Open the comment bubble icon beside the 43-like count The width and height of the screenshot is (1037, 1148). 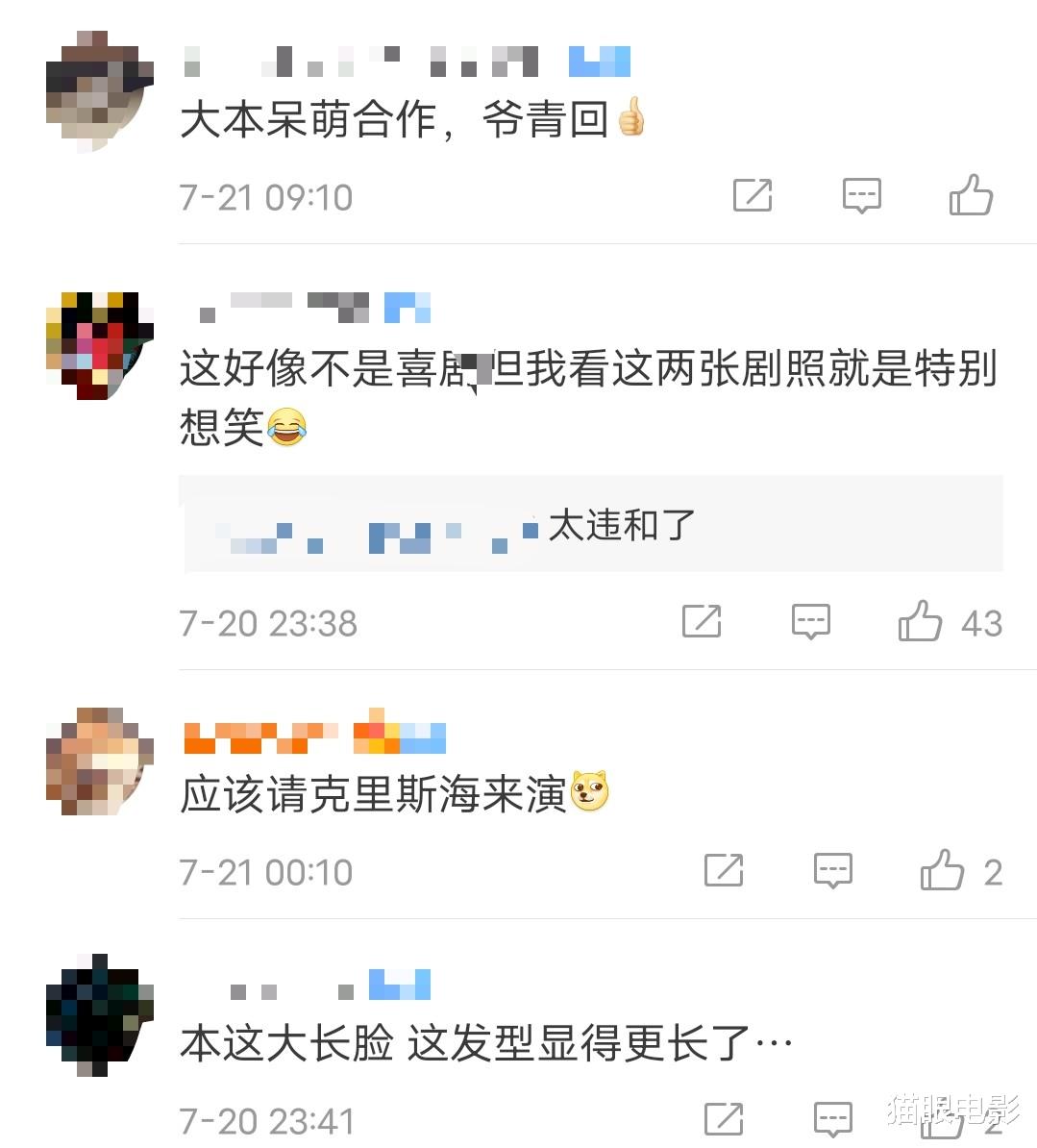[x=810, y=622]
